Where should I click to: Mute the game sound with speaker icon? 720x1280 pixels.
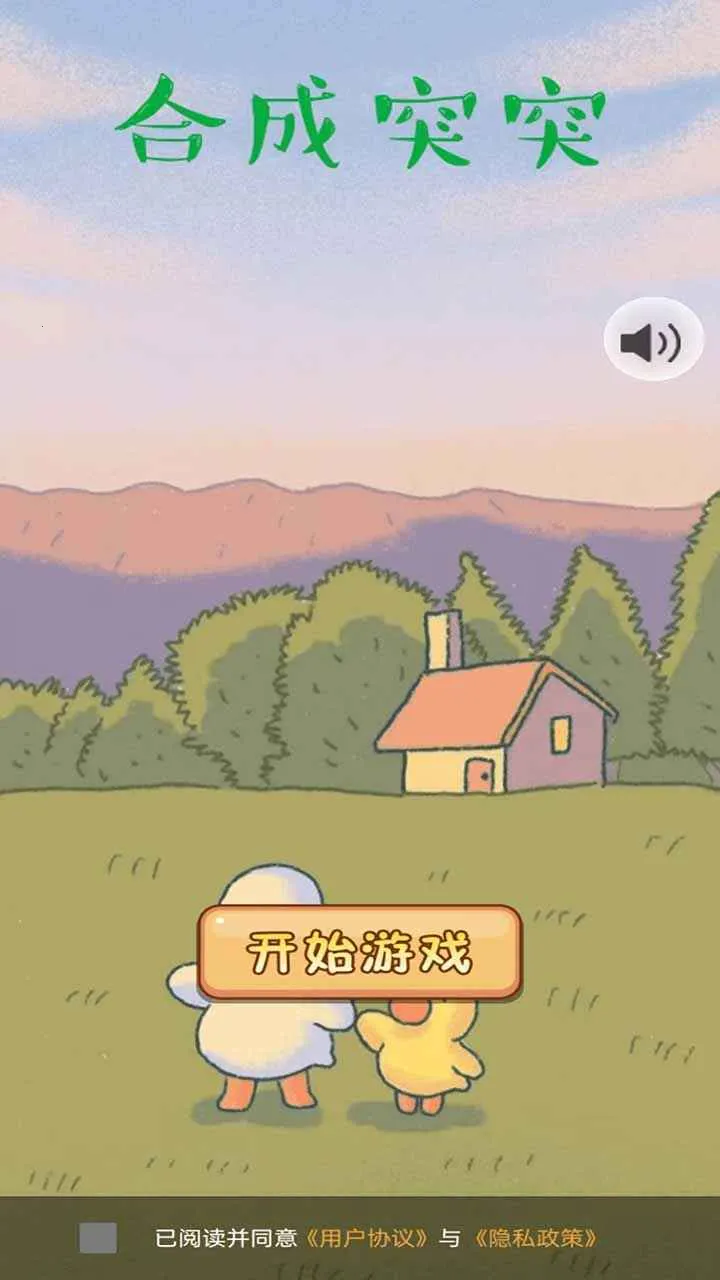653,340
